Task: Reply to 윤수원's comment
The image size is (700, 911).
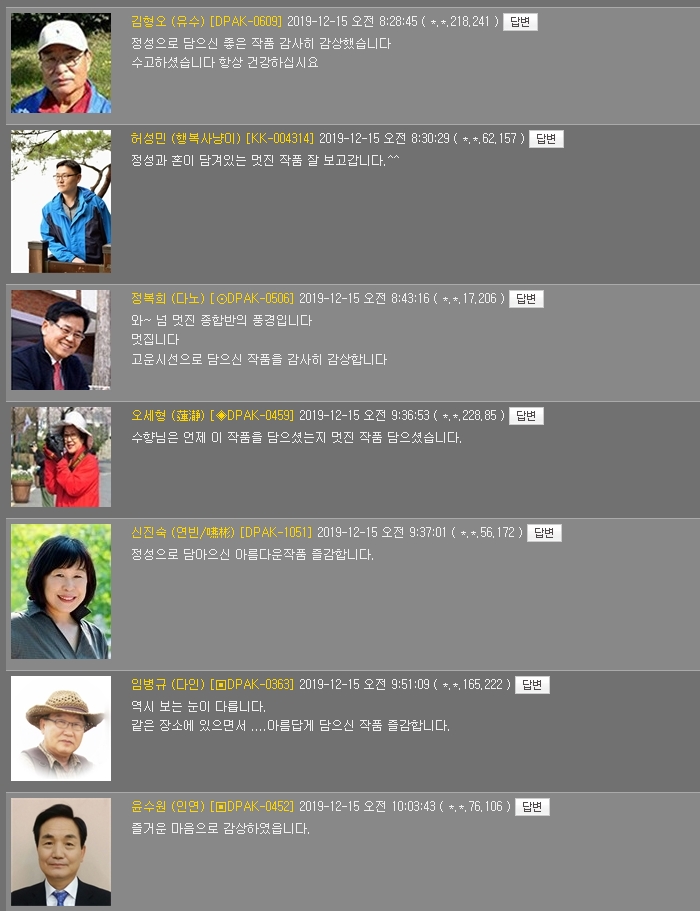Action: pyautogui.click(x=532, y=807)
